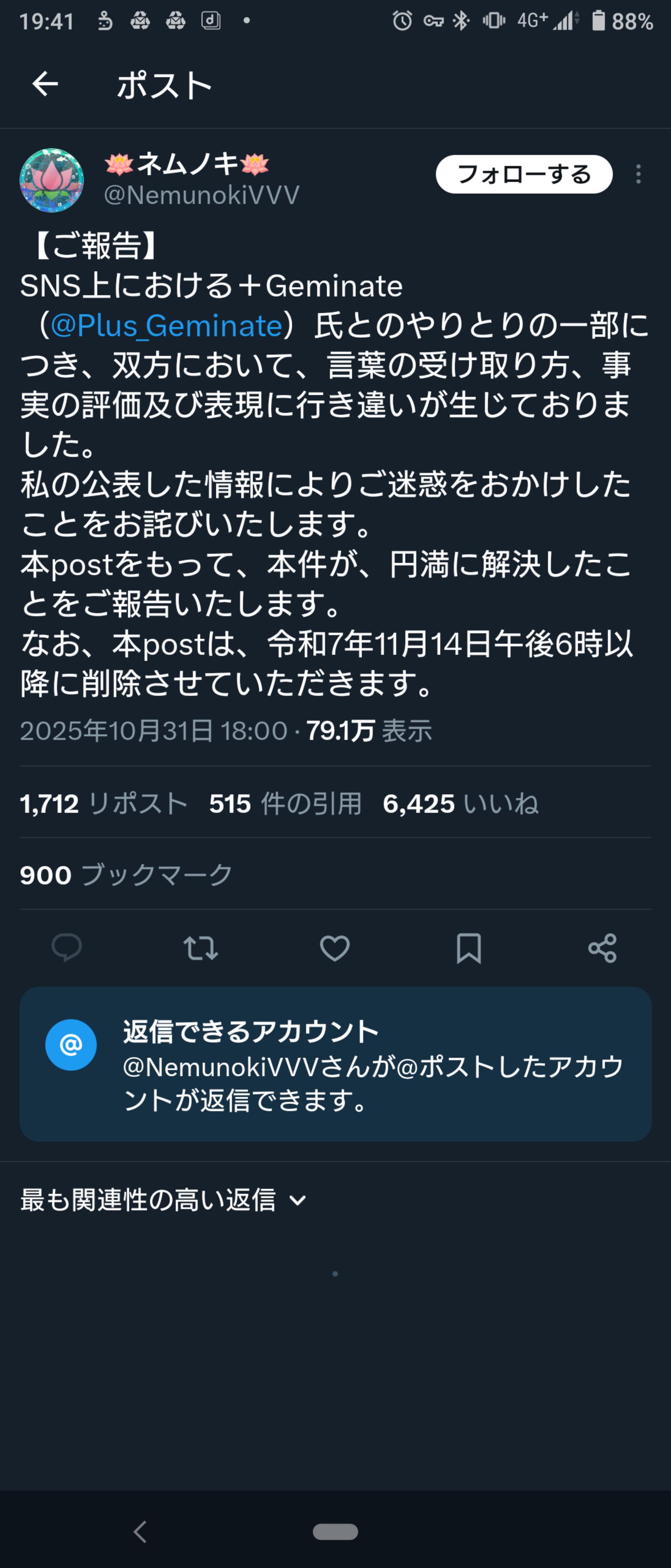Share this post
This screenshot has width=671, height=1568.
click(x=602, y=948)
